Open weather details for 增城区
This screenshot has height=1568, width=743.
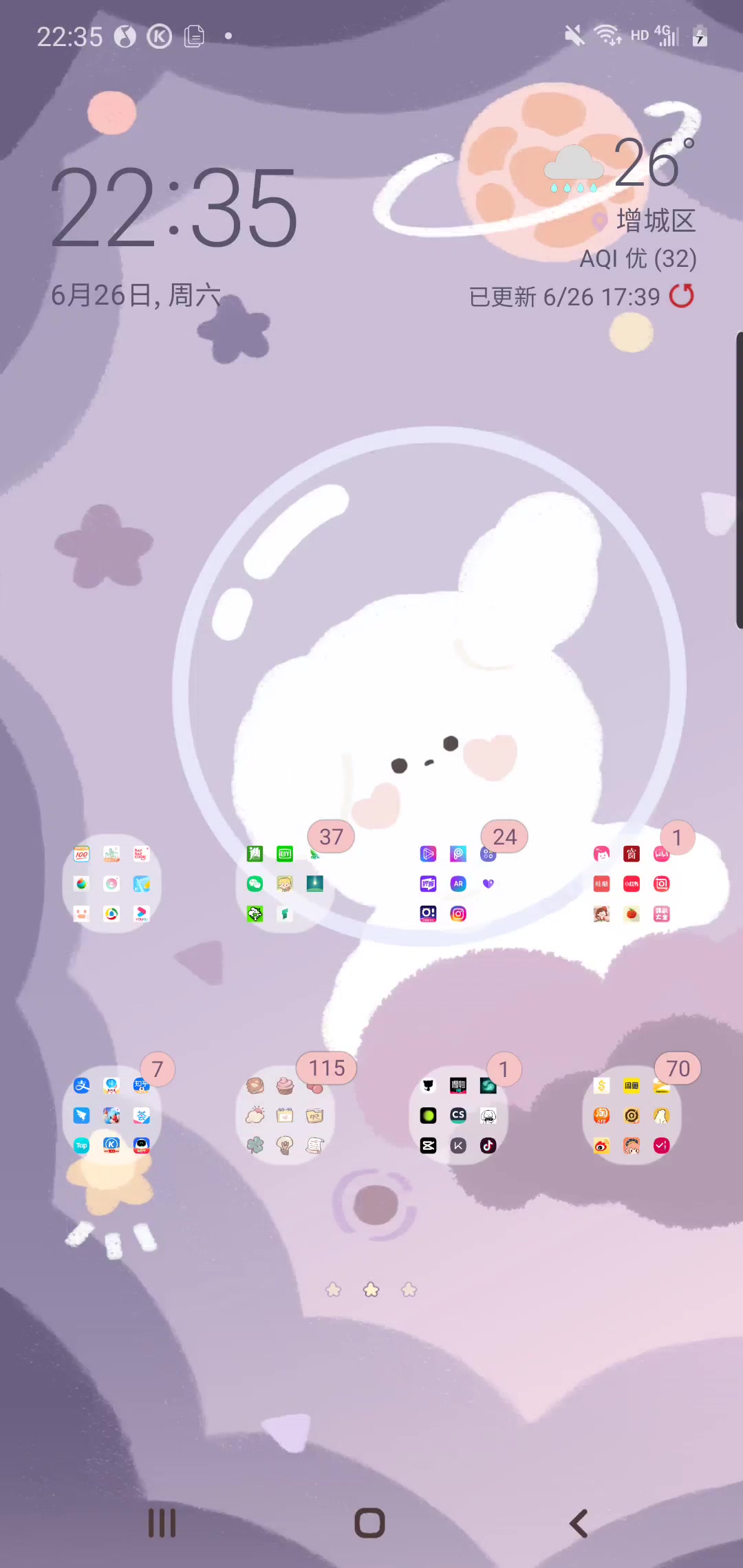(x=655, y=221)
